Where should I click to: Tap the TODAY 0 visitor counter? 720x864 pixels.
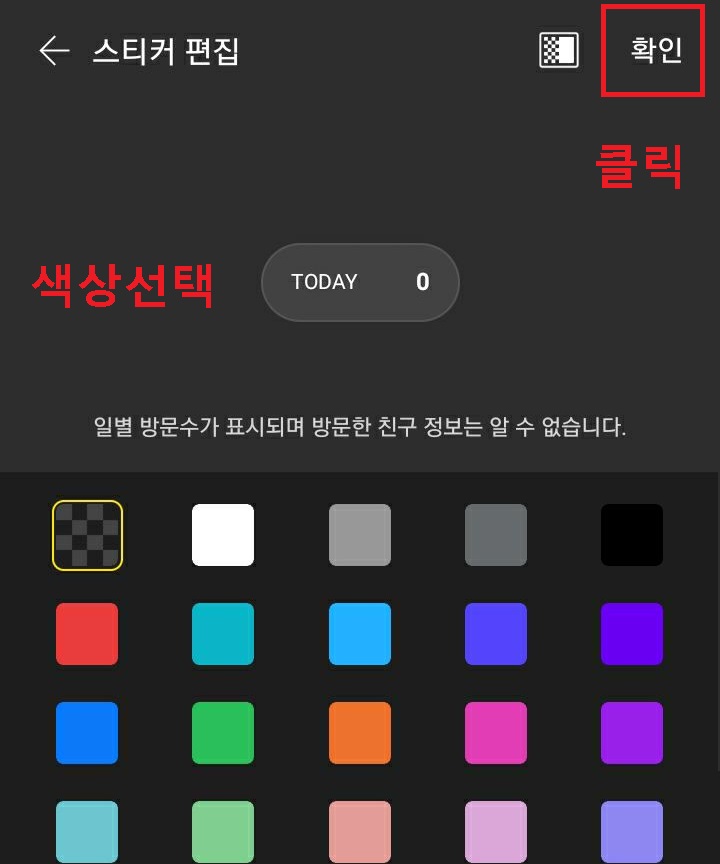coord(360,282)
